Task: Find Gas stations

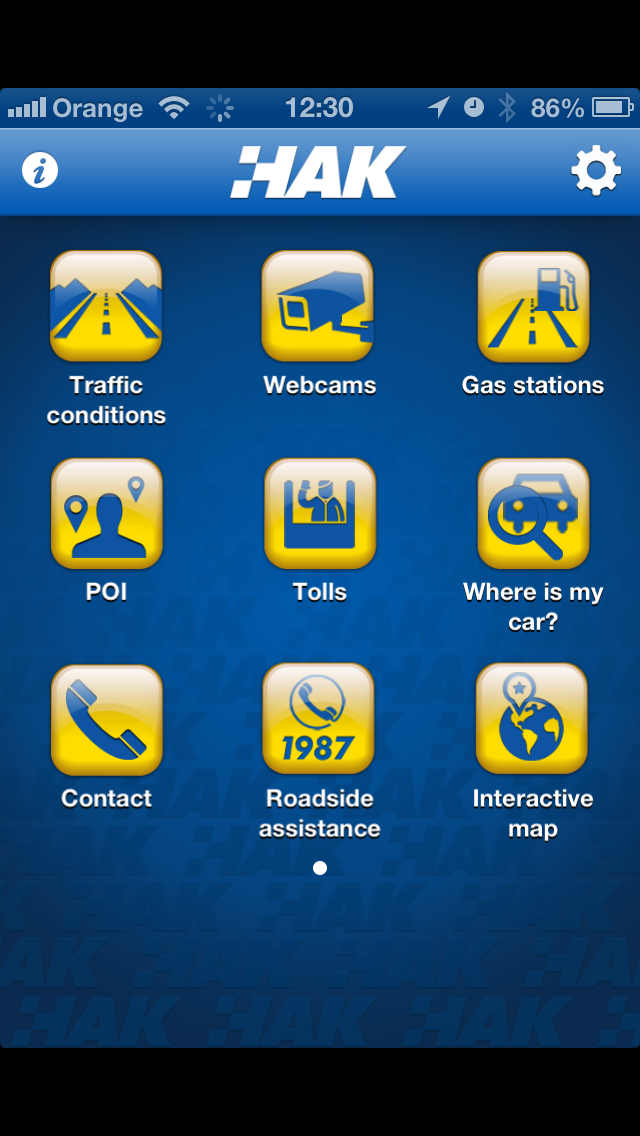Action: [x=533, y=306]
